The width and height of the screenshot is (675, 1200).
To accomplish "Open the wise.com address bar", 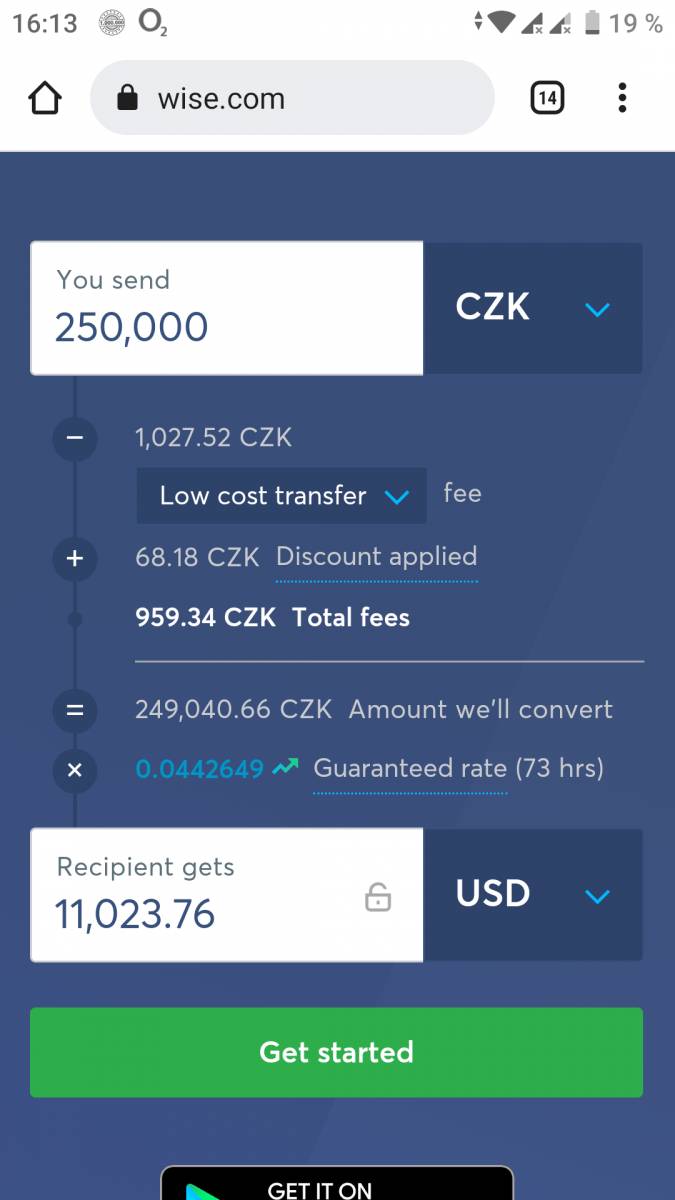I will pos(292,98).
